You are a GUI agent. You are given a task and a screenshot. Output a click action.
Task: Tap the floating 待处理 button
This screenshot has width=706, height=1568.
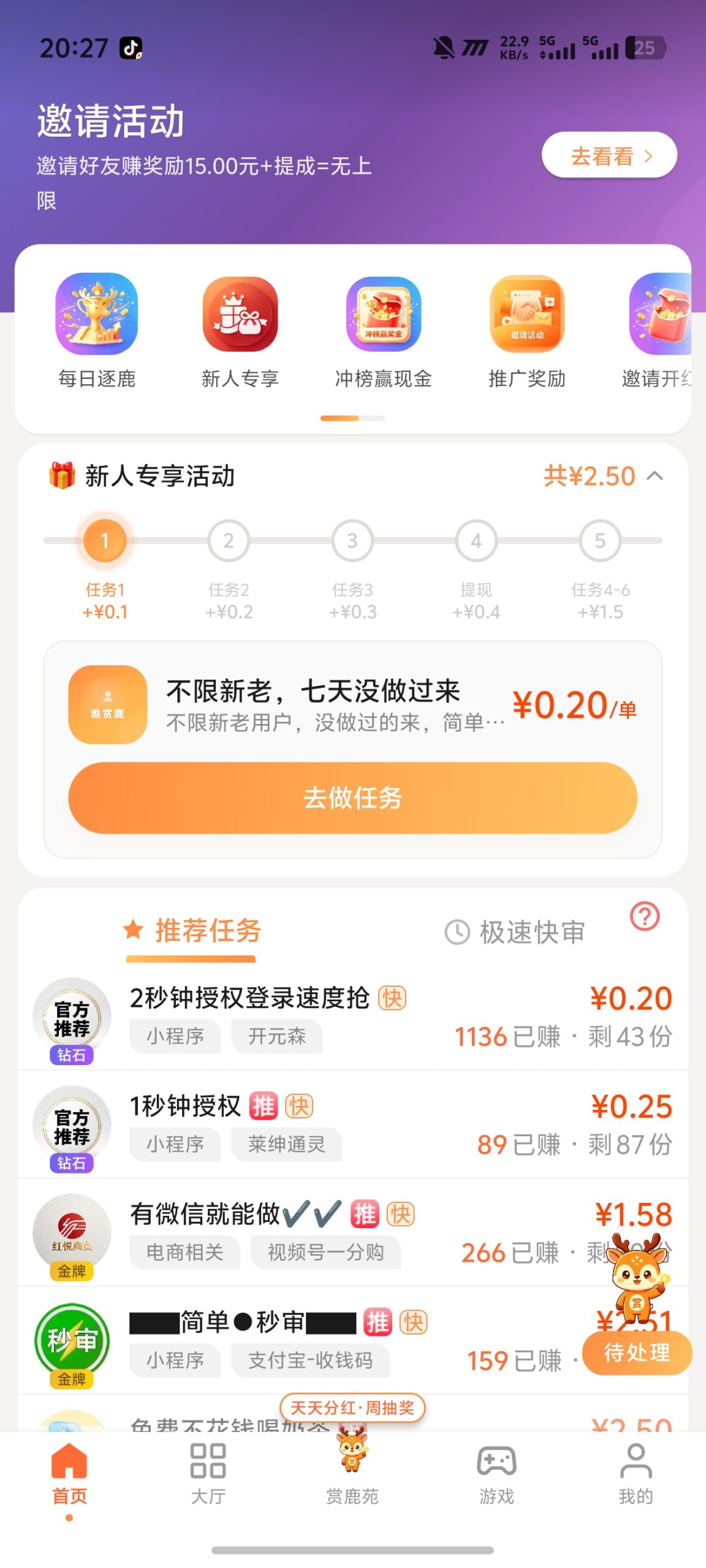pos(637,1352)
